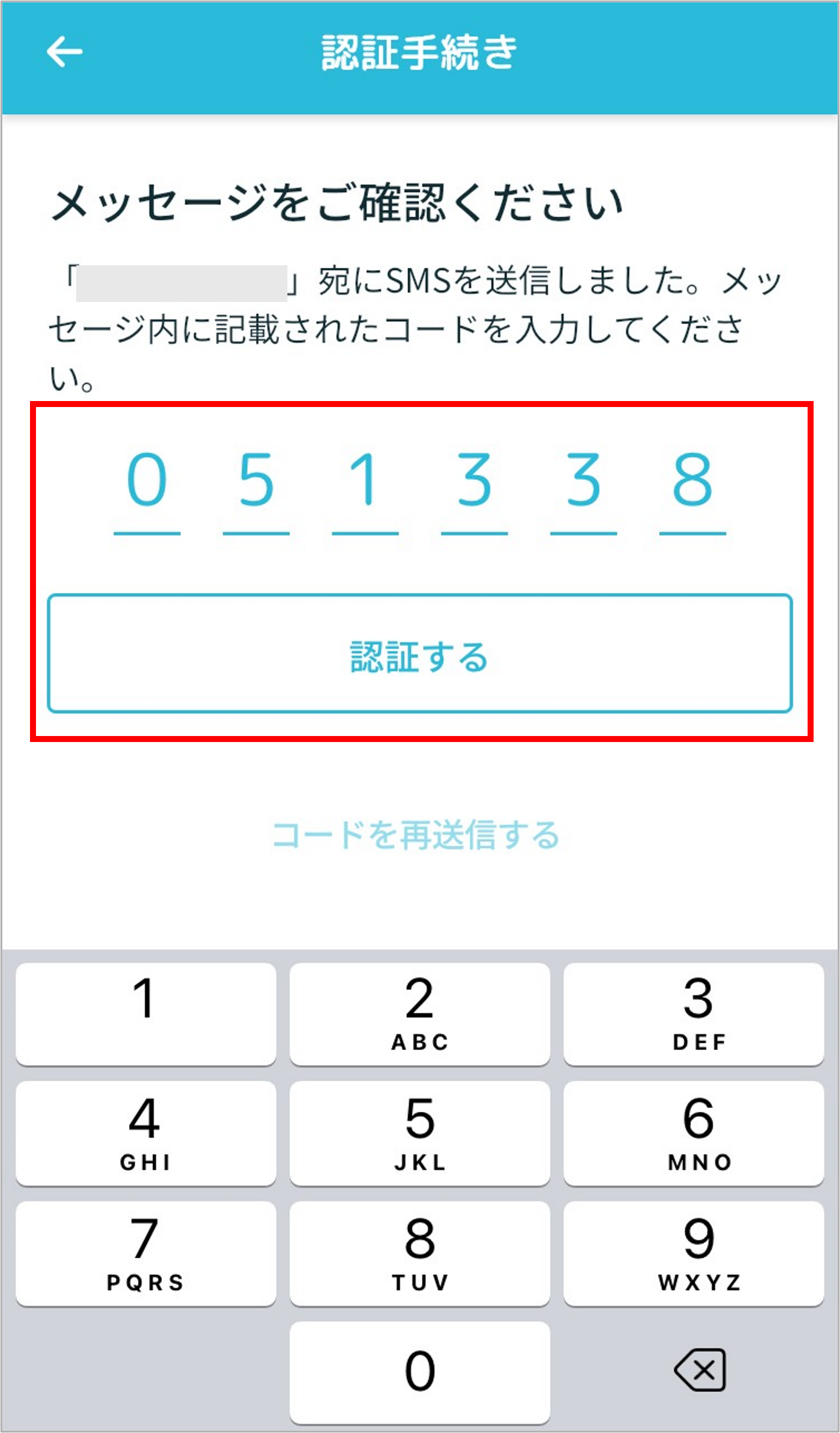Go back using the header arrow
840x1433 pixels.
[64, 52]
